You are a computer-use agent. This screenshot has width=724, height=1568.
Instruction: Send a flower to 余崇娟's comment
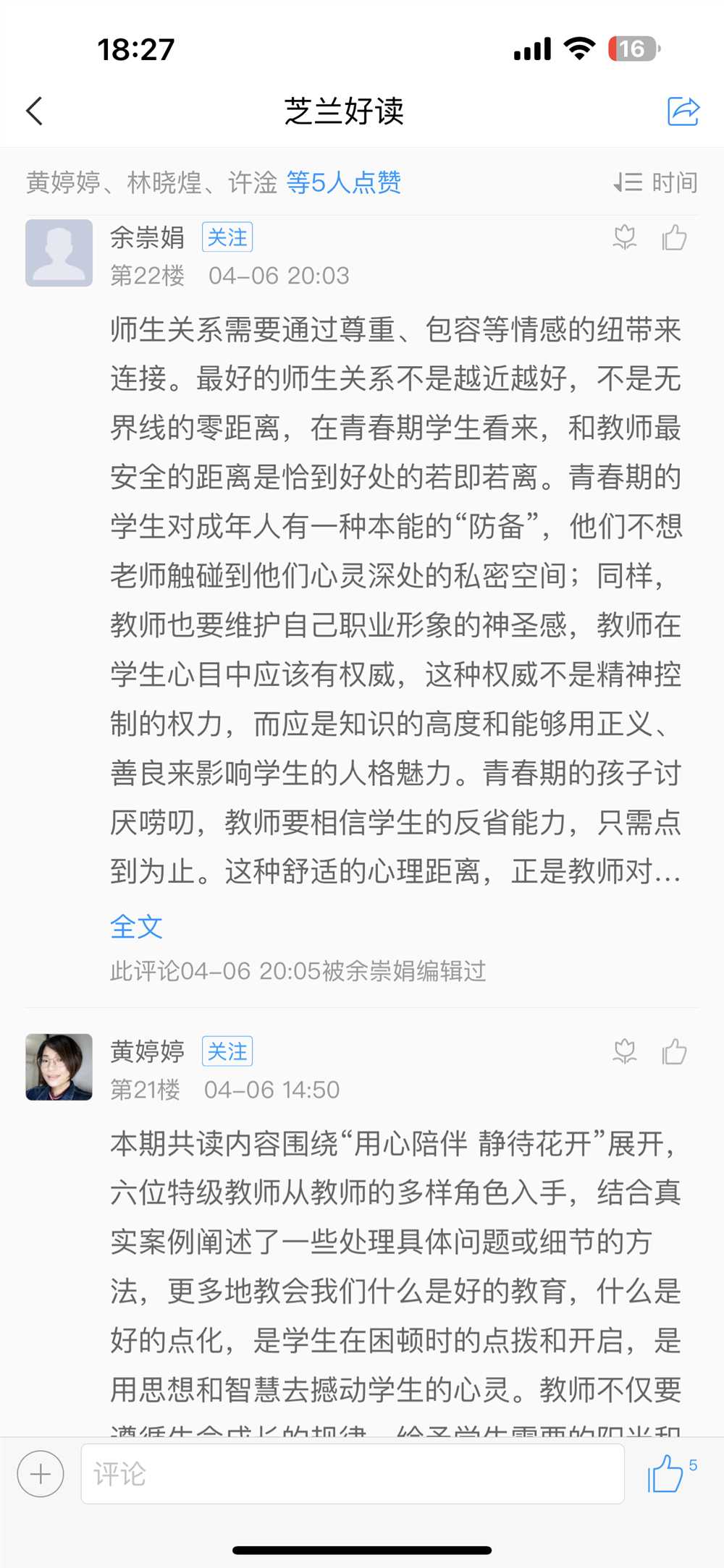[624, 237]
